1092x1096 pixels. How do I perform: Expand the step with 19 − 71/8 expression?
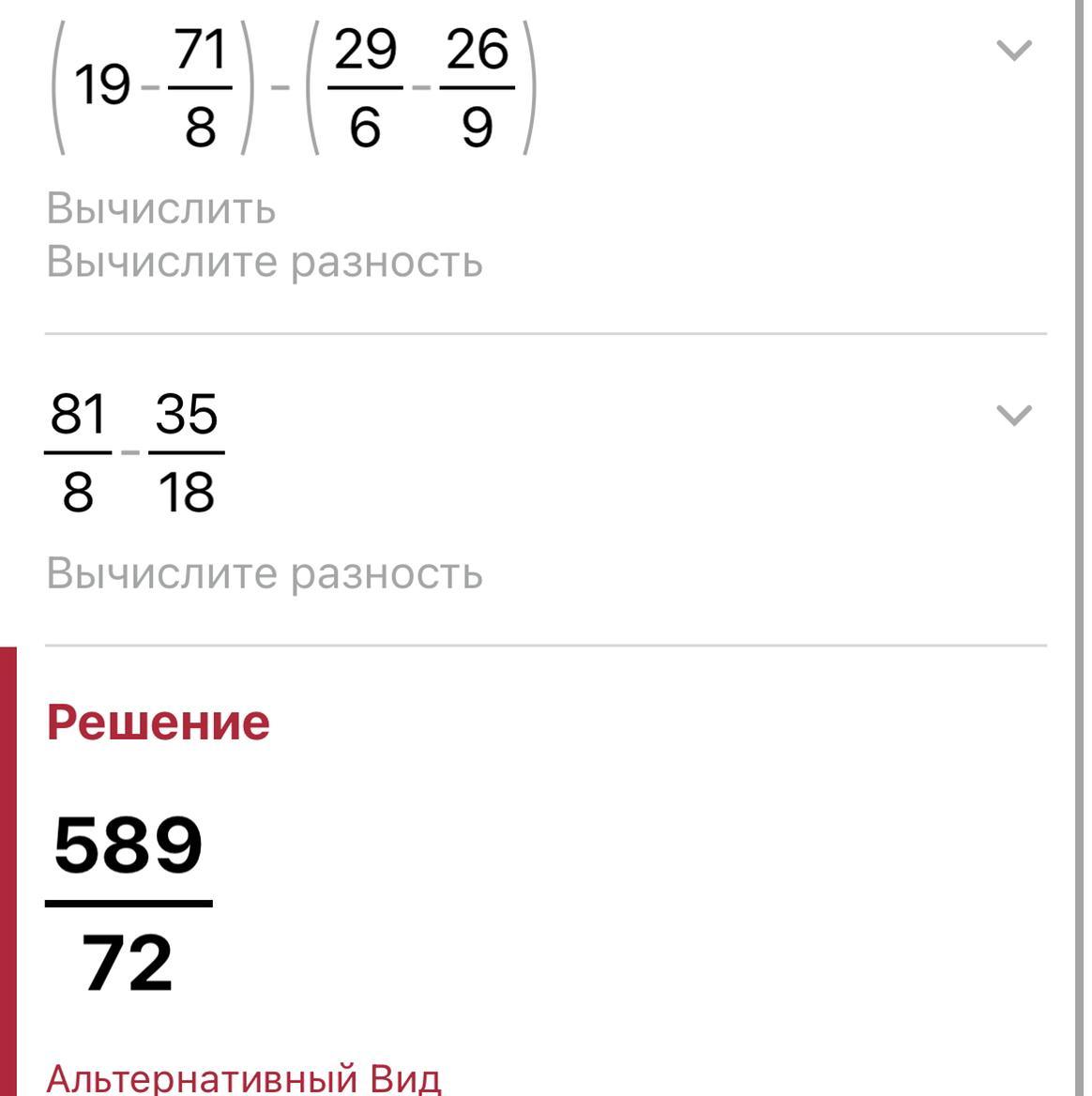coord(1014,51)
